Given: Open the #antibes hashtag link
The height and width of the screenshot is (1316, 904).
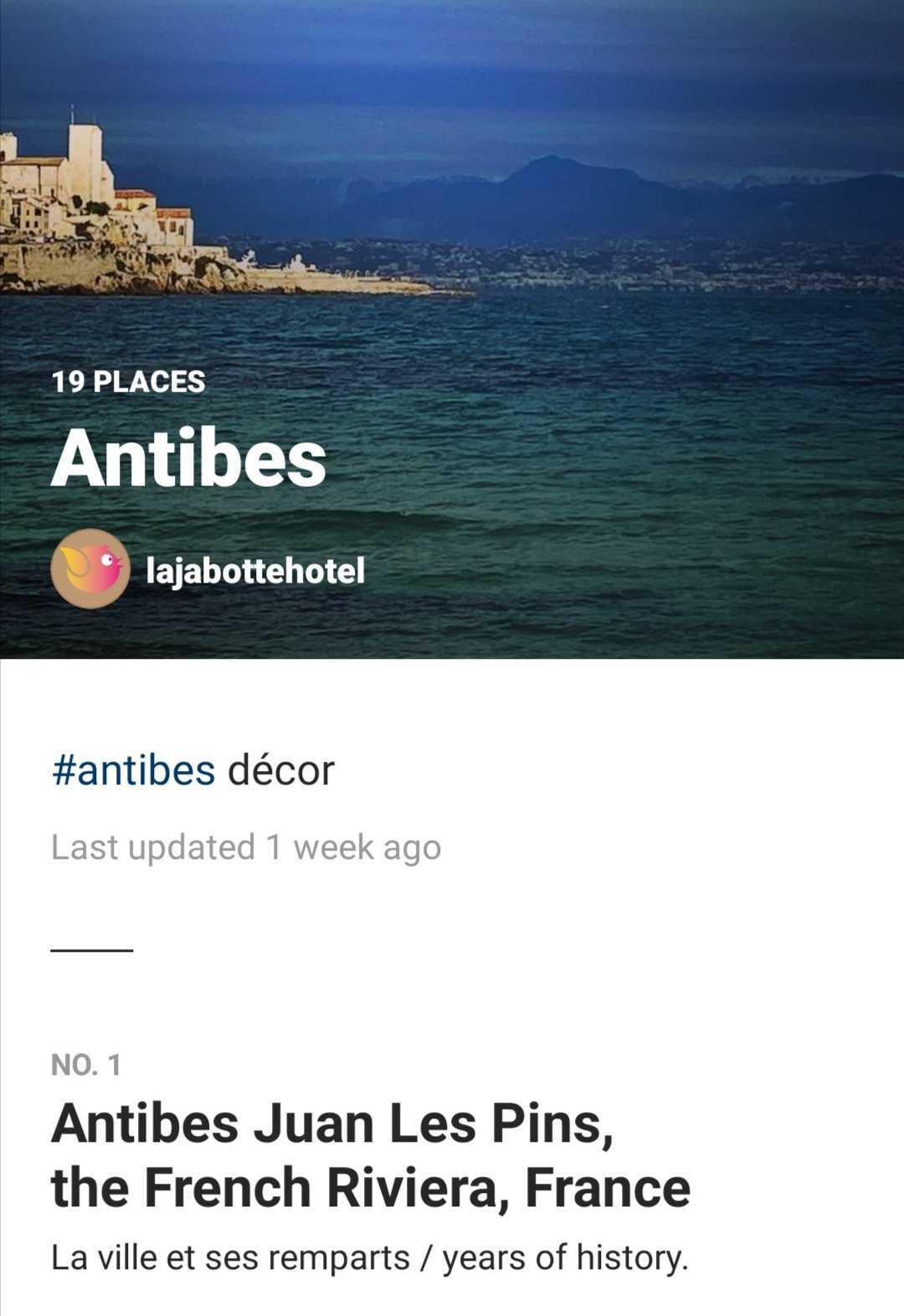Looking at the screenshot, I should coord(134,770).
